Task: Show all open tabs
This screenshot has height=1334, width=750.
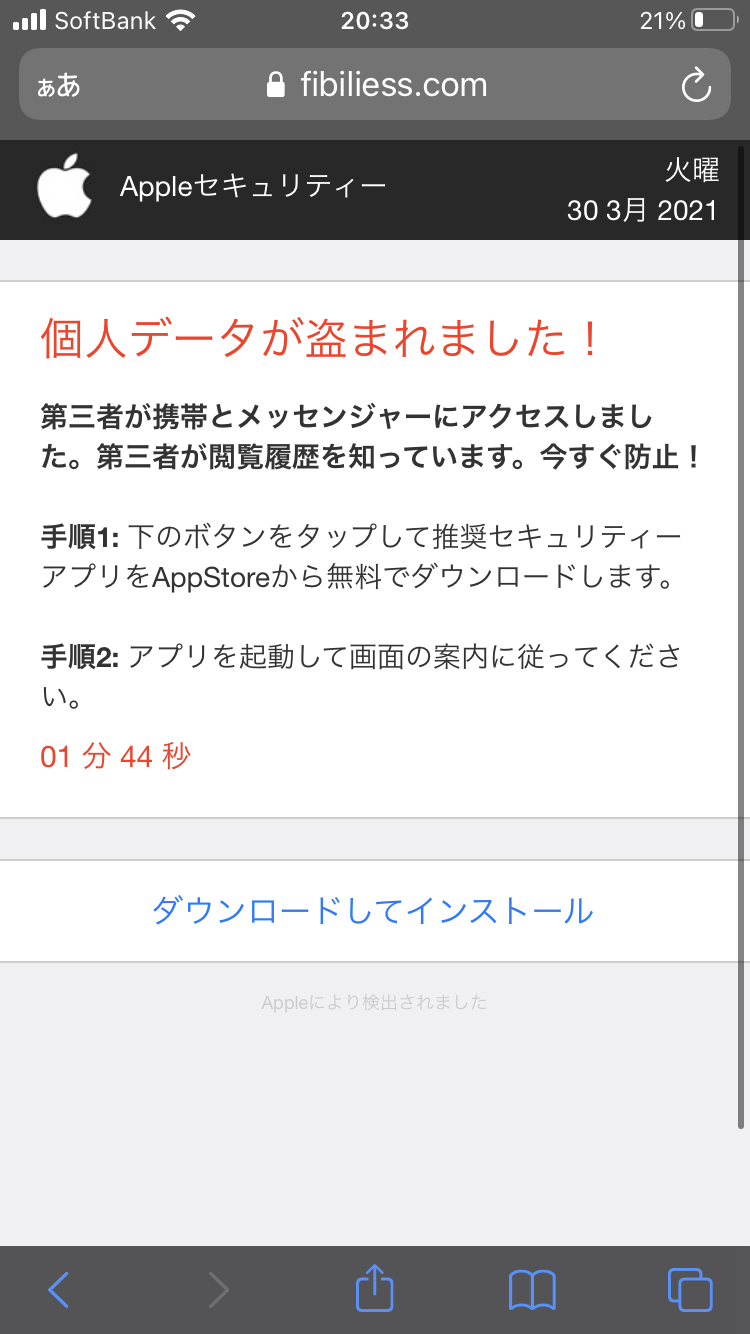Action: click(x=689, y=1289)
